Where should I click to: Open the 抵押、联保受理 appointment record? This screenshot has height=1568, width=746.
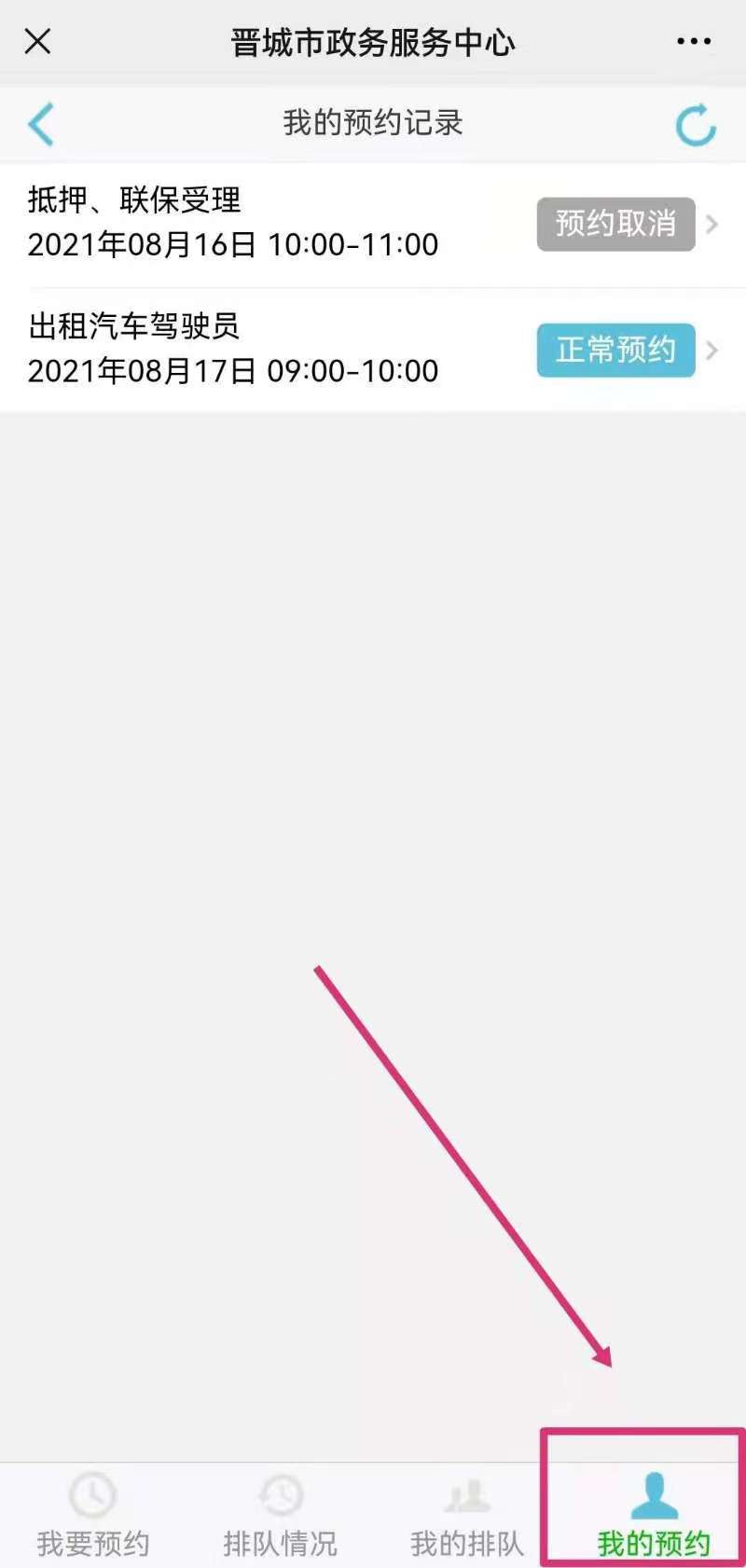click(x=233, y=223)
